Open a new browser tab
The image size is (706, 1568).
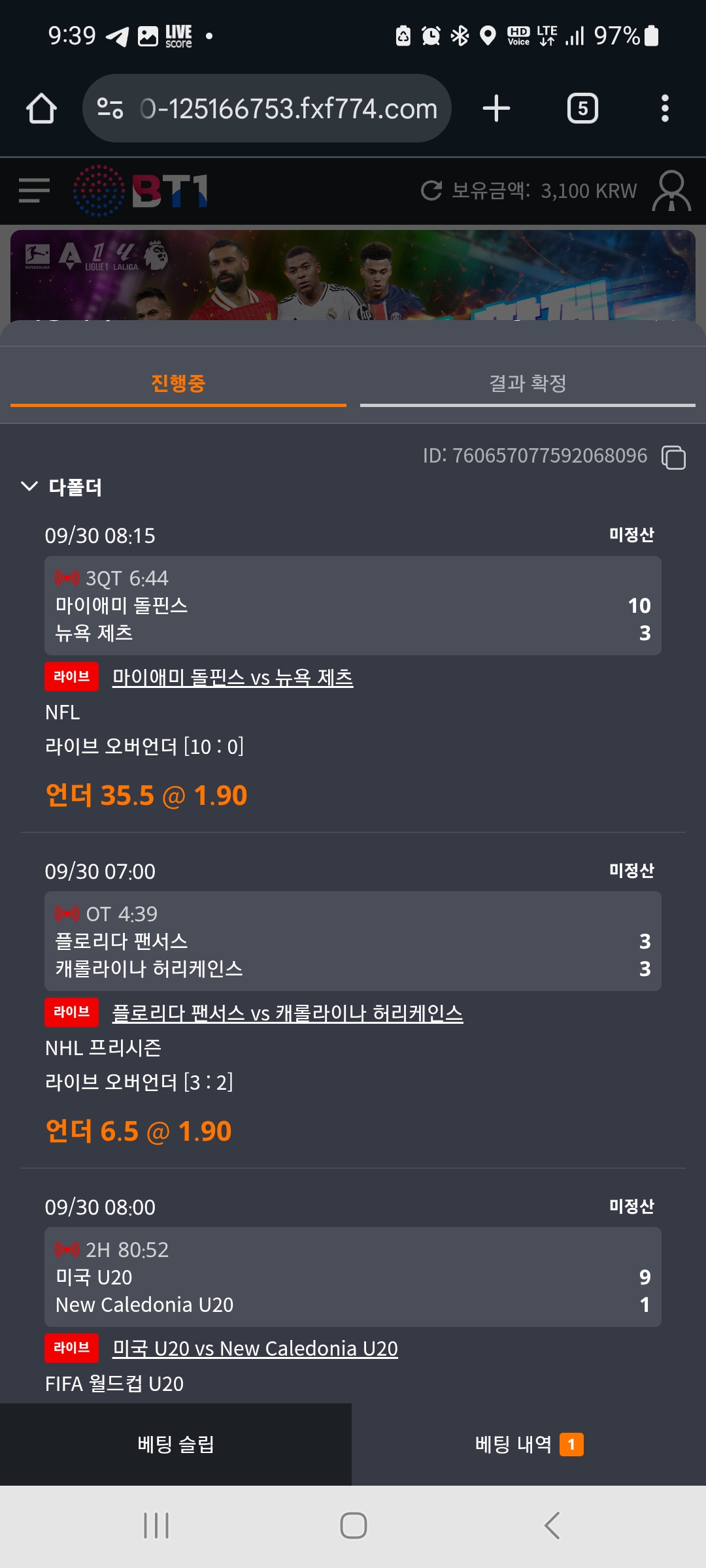(496, 108)
